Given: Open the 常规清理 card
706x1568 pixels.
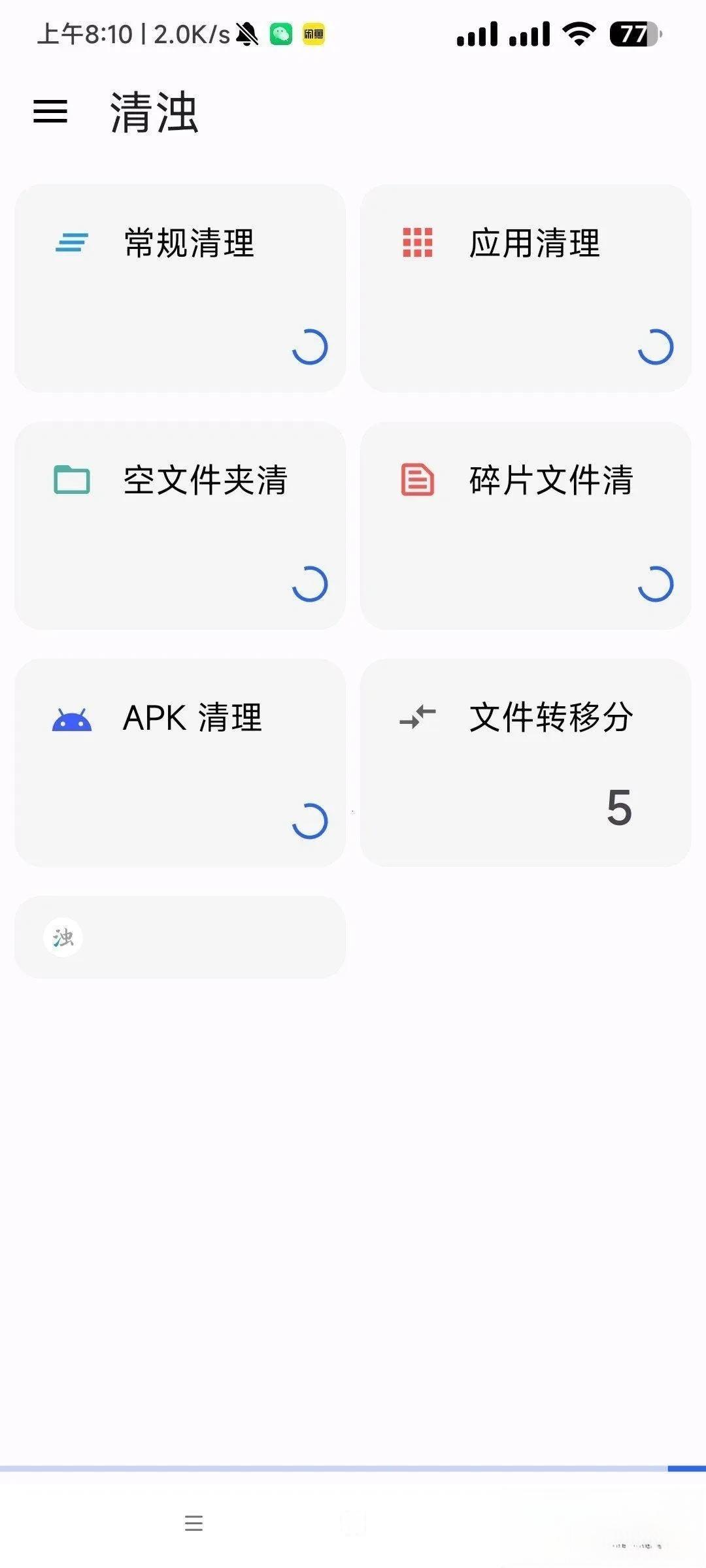Looking at the screenshot, I should [x=180, y=287].
